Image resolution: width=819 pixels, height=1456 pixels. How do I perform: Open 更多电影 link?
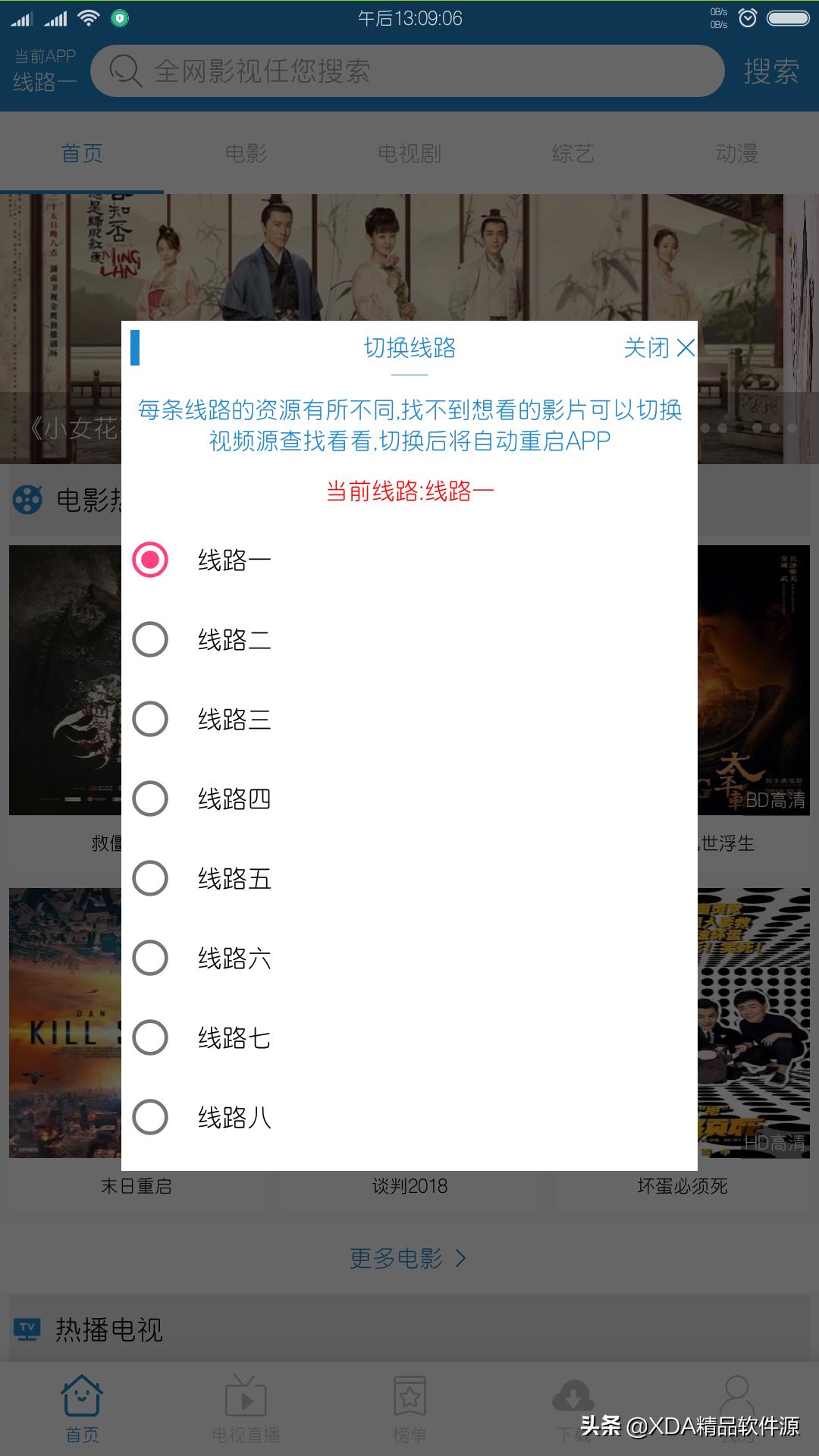coord(408,1258)
